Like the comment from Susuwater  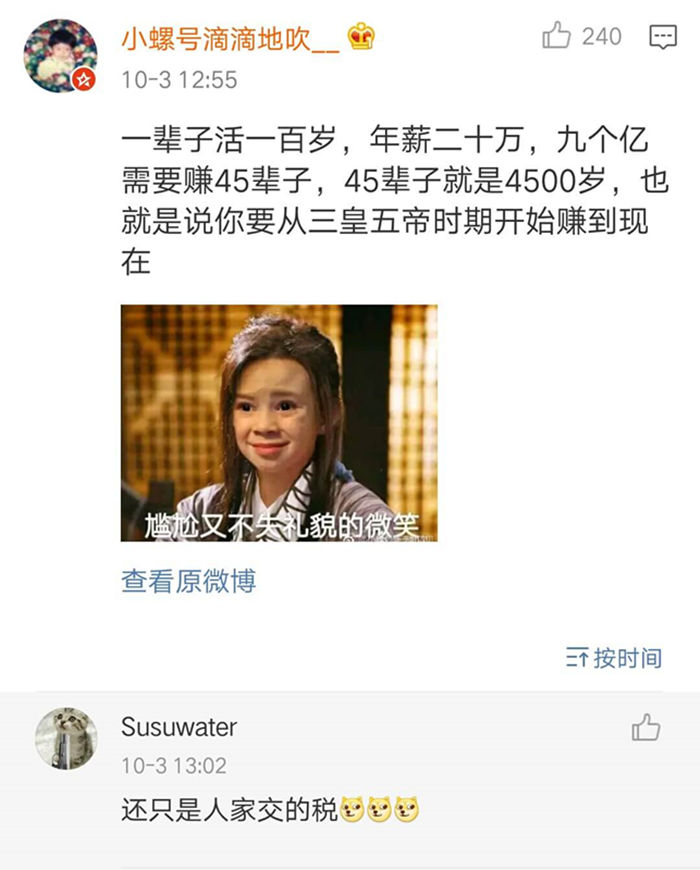[x=646, y=727]
